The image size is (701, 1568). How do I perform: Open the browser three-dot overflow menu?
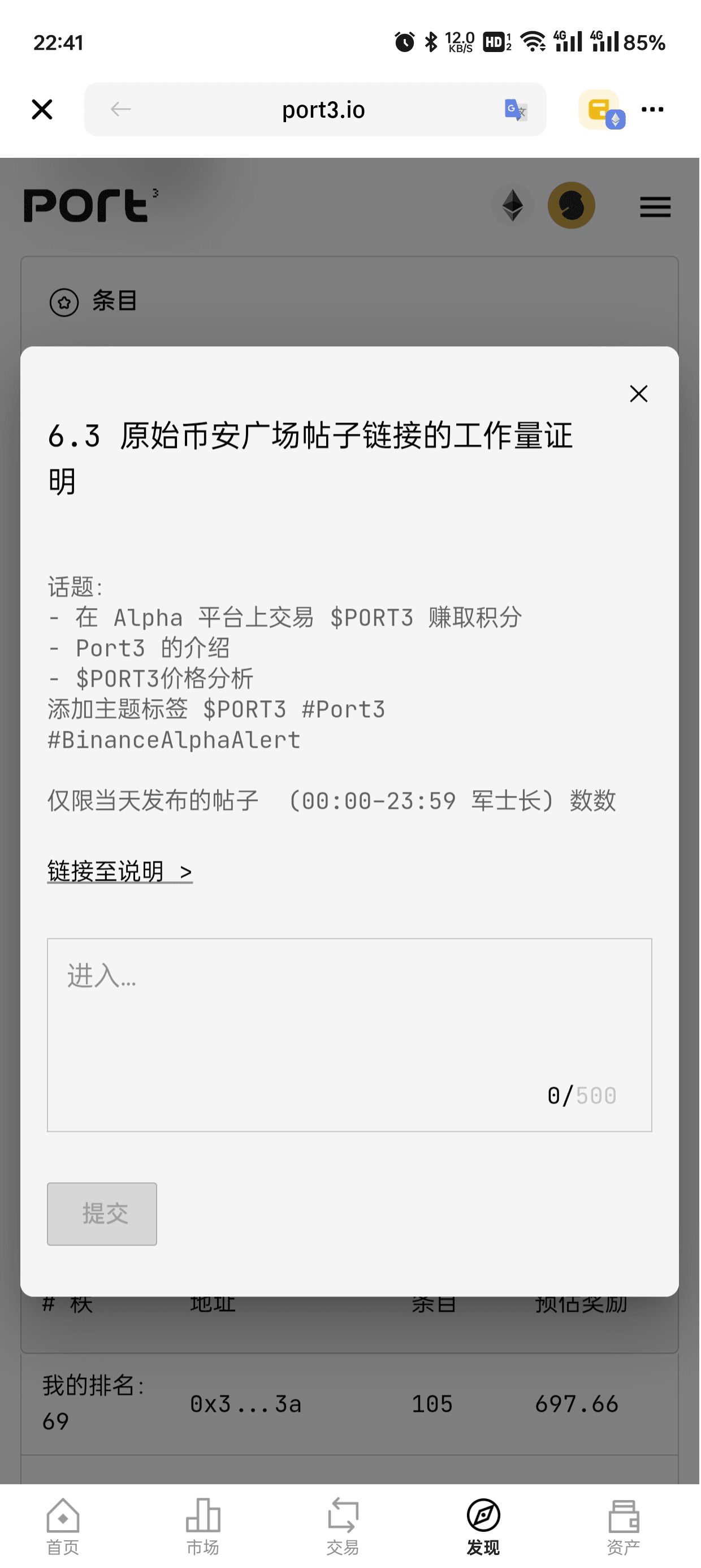pyautogui.click(x=652, y=110)
